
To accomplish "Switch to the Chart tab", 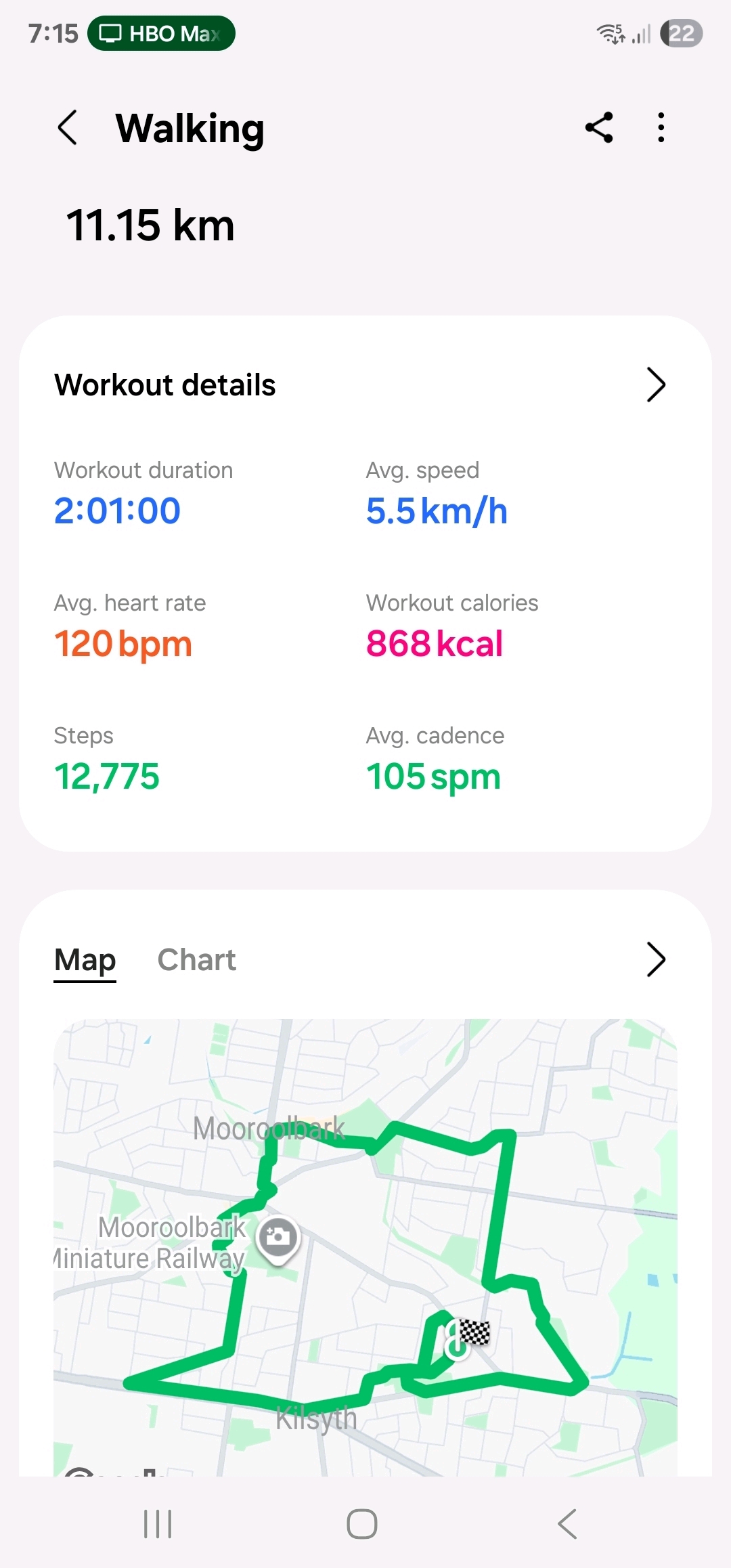I will [196, 959].
